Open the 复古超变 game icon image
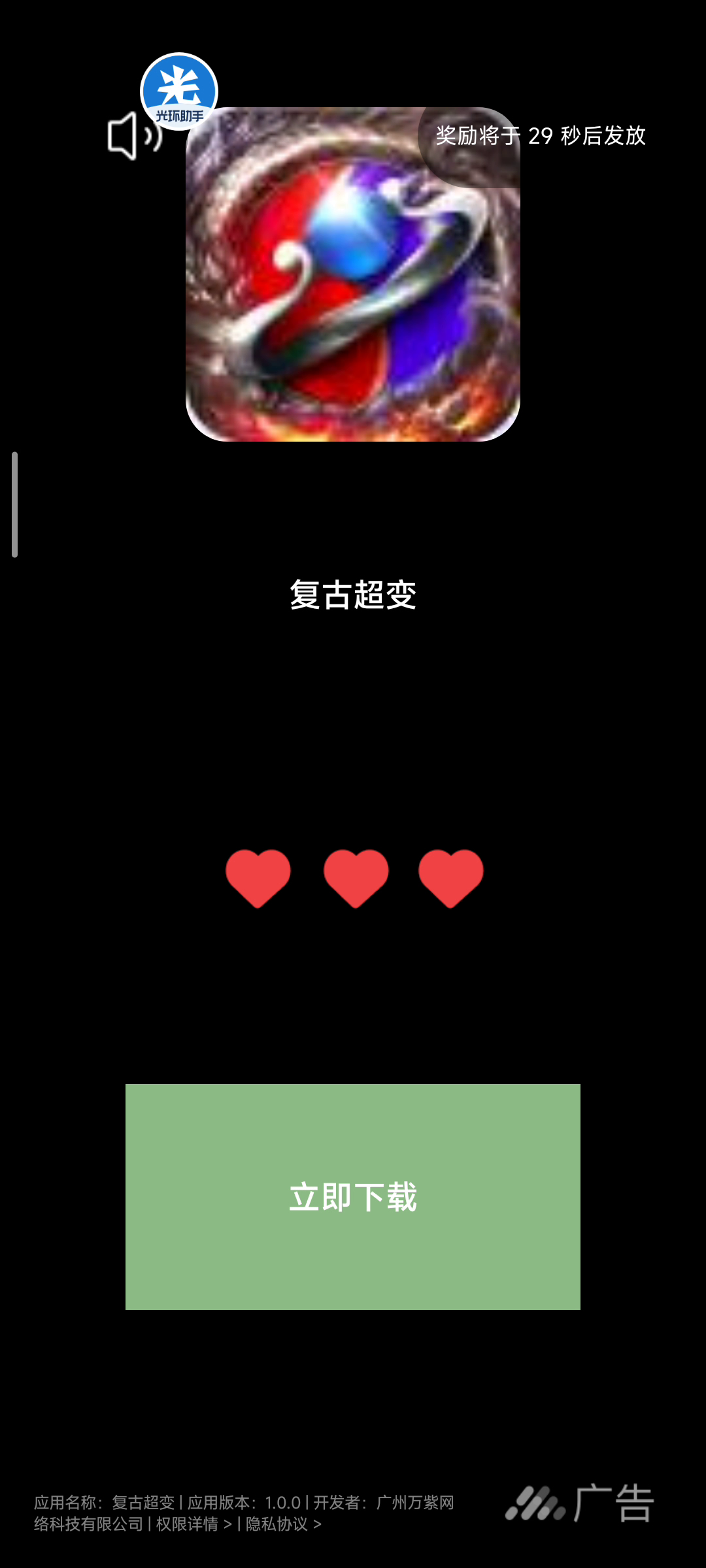This screenshot has width=706, height=1568. pyautogui.click(x=353, y=274)
